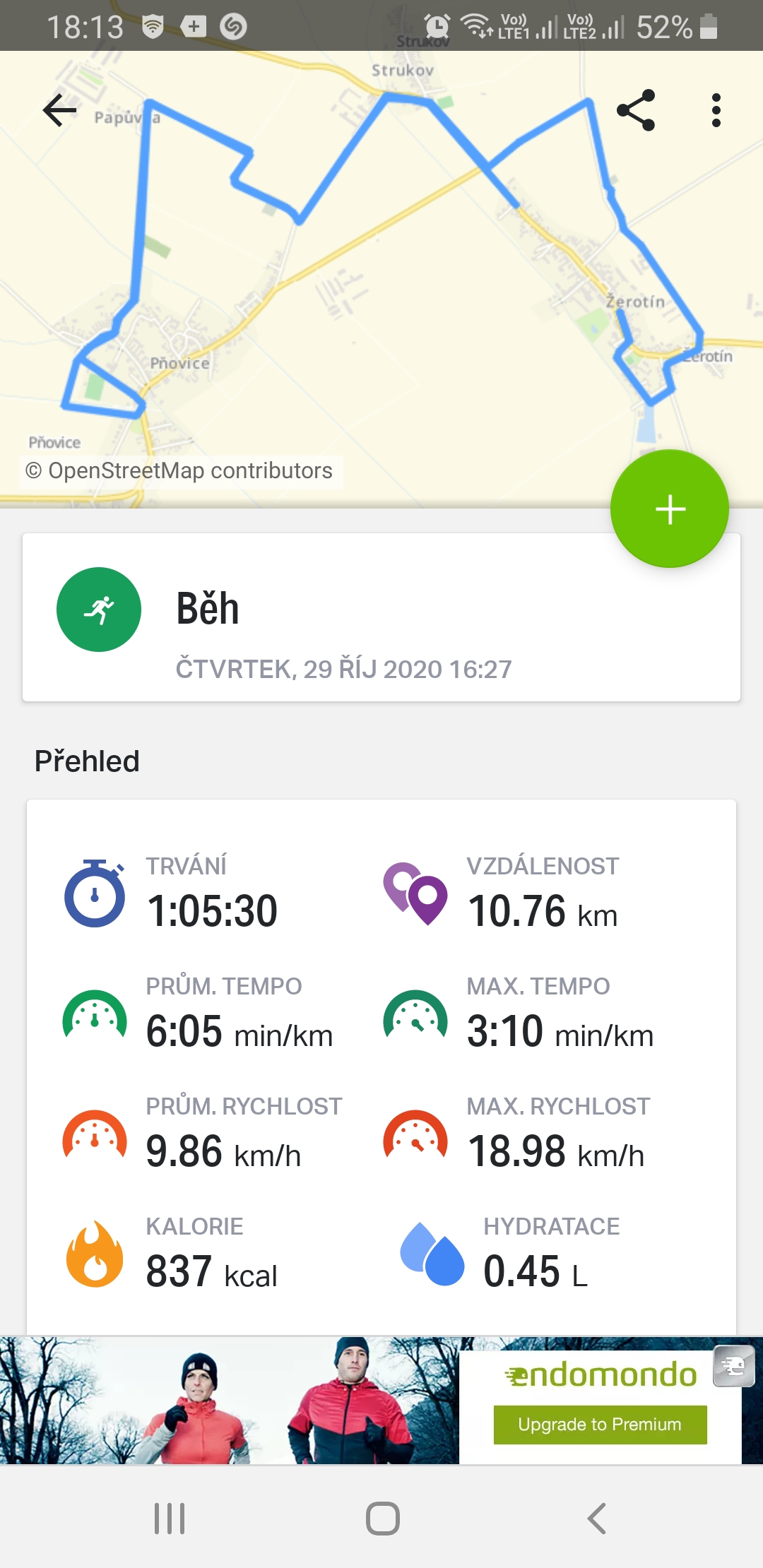Tap the green plus floating button
The height and width of the screenshot is (1568, 763).
[x=670, y=509]
